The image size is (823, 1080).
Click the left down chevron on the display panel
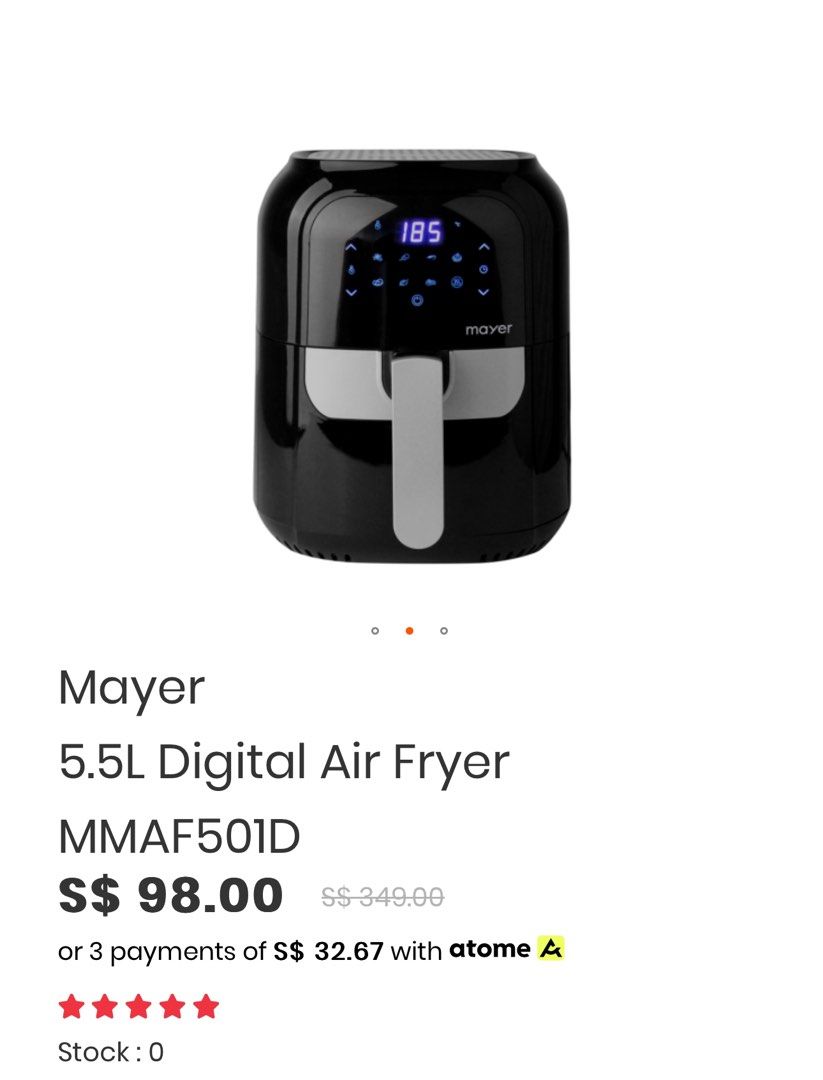pos(351,293)
